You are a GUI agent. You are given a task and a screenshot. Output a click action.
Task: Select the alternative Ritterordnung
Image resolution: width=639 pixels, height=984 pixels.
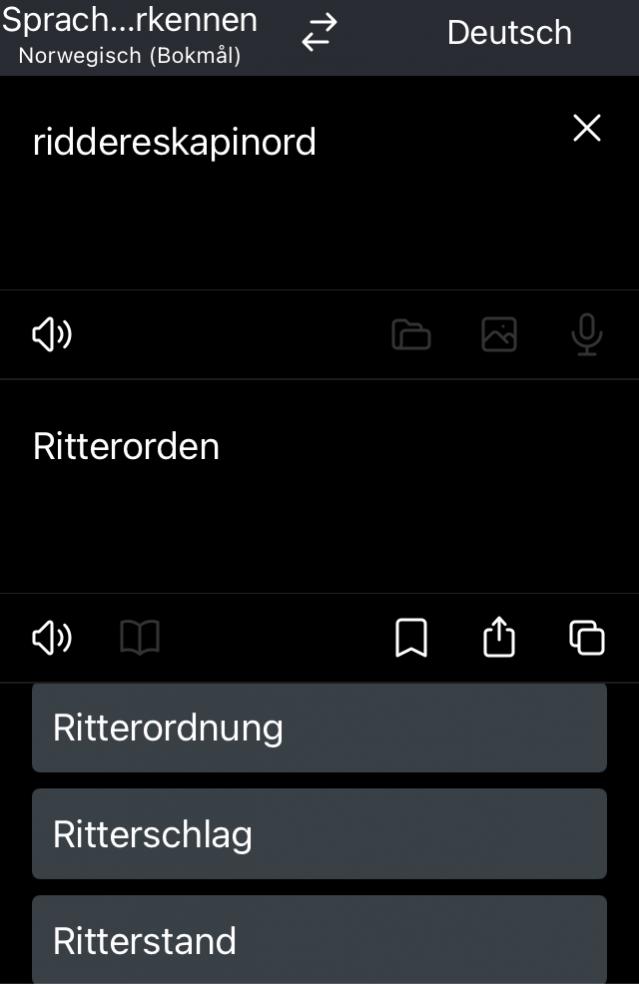tap(319, 728)
